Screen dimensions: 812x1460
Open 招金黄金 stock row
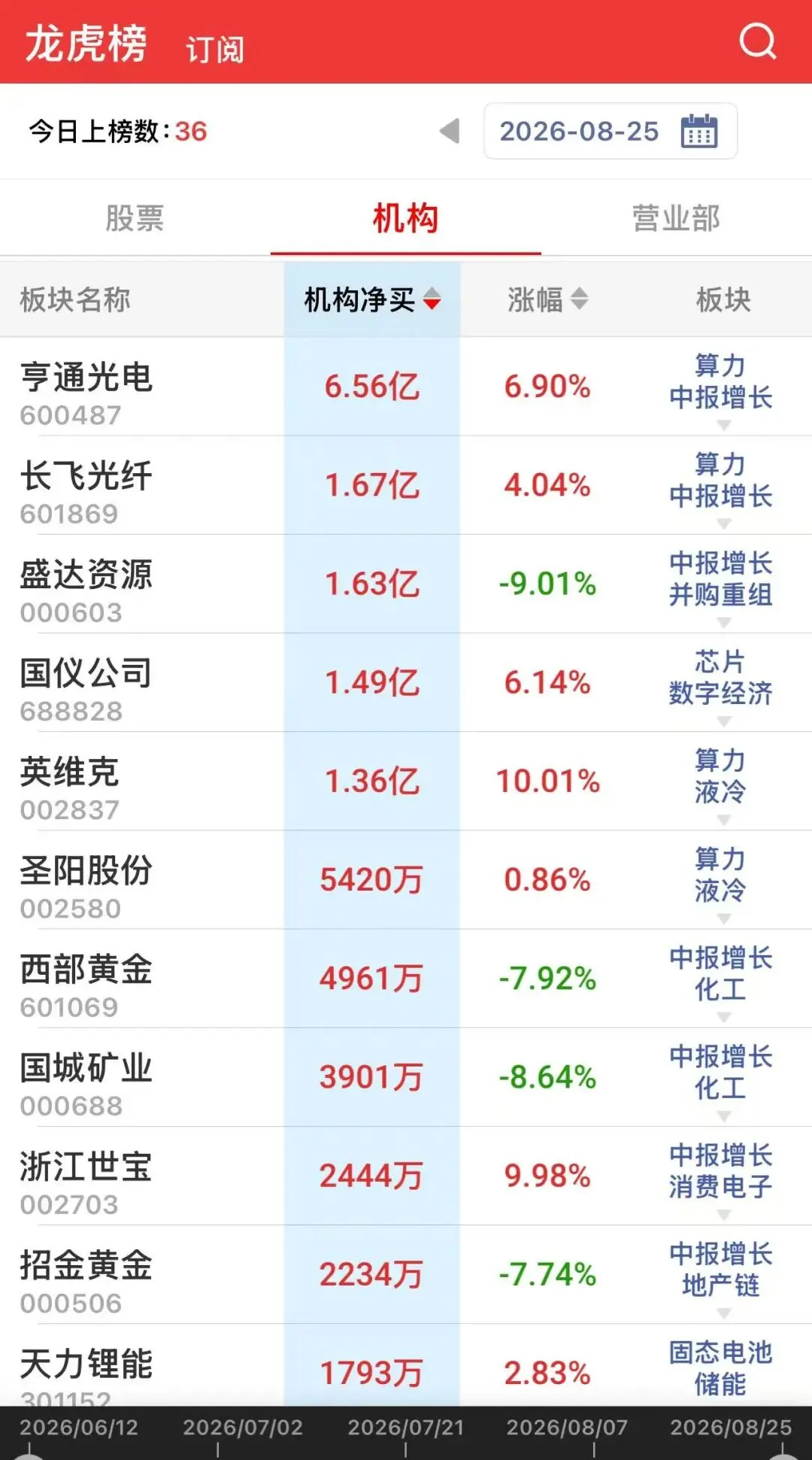point(406,1274)
